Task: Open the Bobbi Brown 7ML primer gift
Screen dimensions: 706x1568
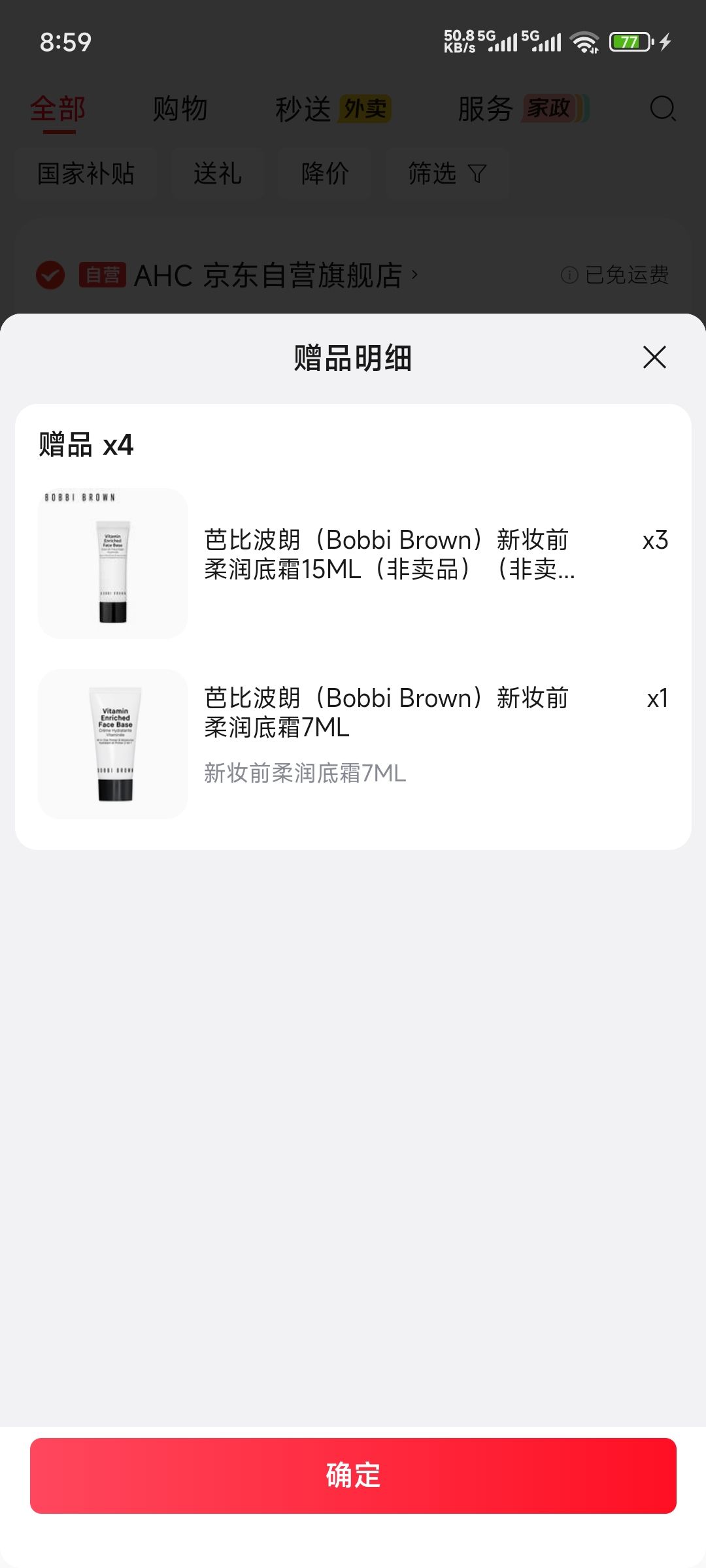Action: point(353,743)
